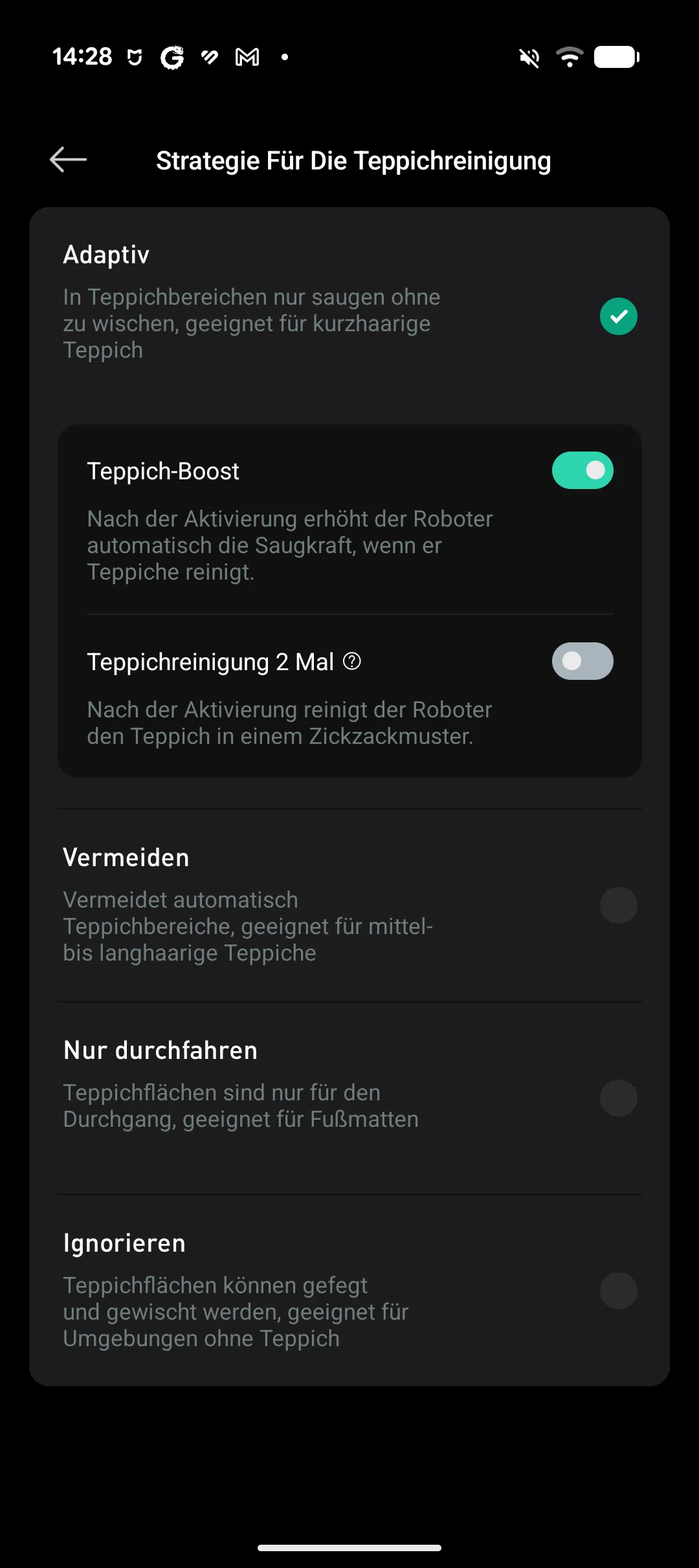Go back from carpet cleaning strategy

(x=68, y=160)
